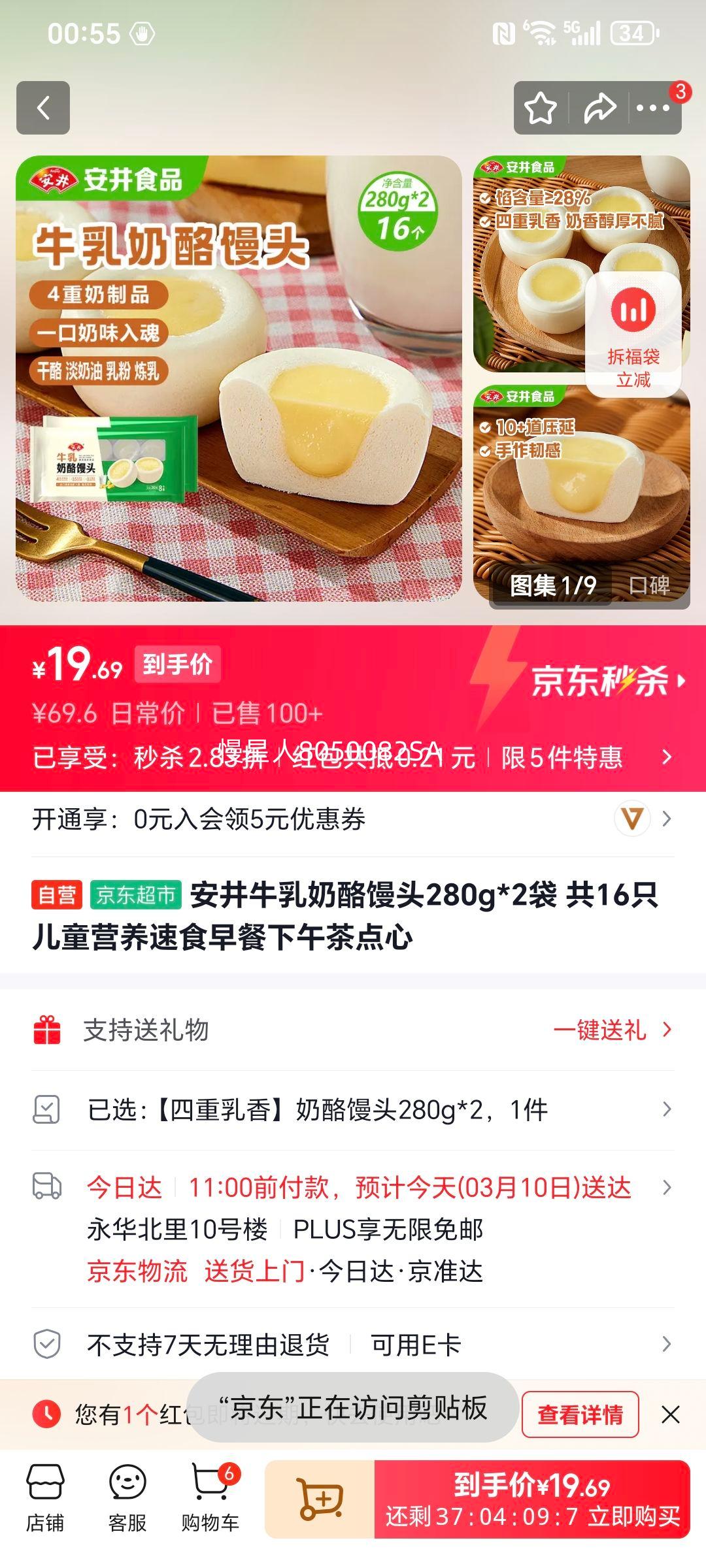Tap 立即购买 to buy now
This screenshot has height=1568, width=706.
coord(532,1499)
